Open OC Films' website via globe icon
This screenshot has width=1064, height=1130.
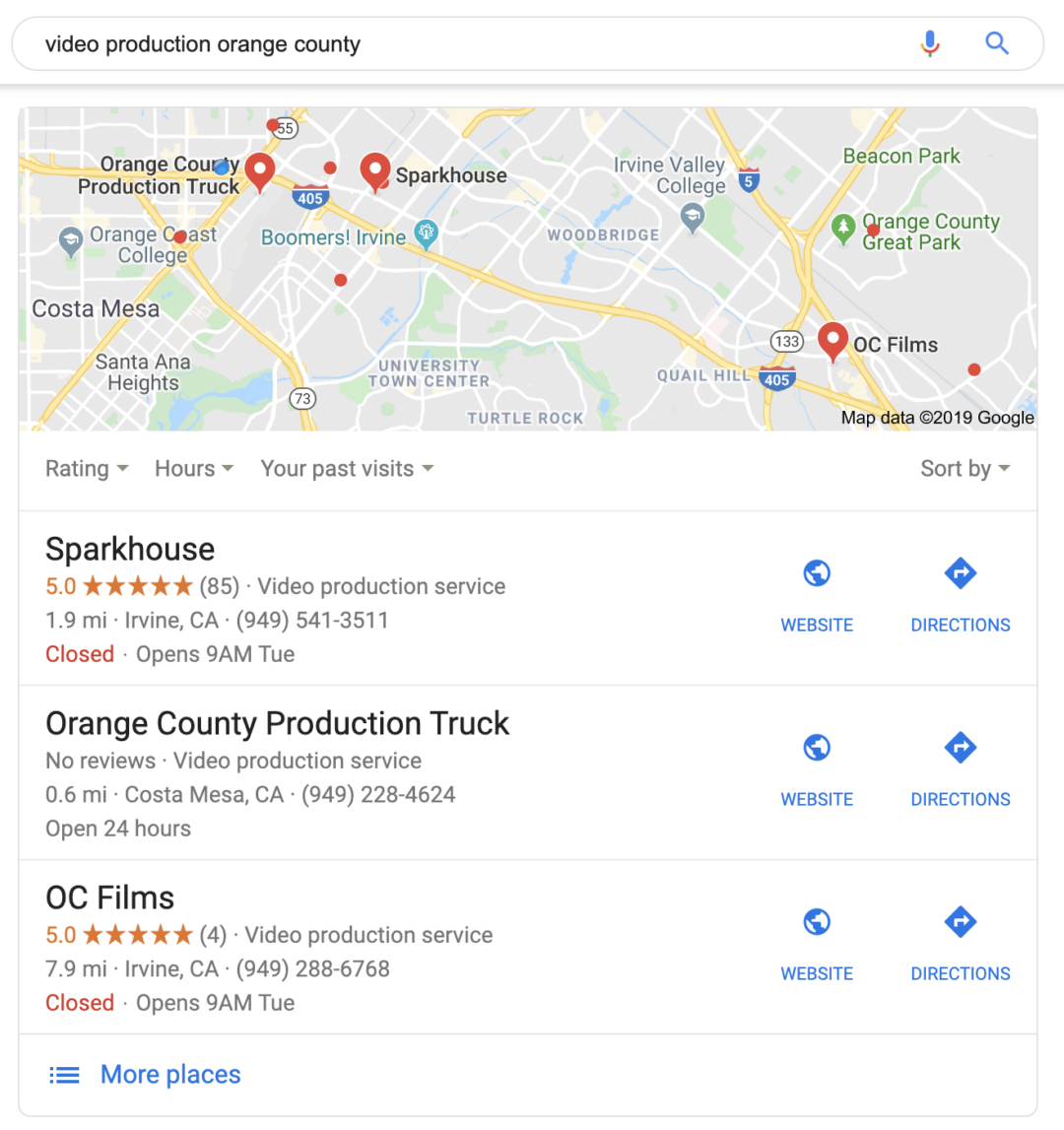tap(817, 921)
